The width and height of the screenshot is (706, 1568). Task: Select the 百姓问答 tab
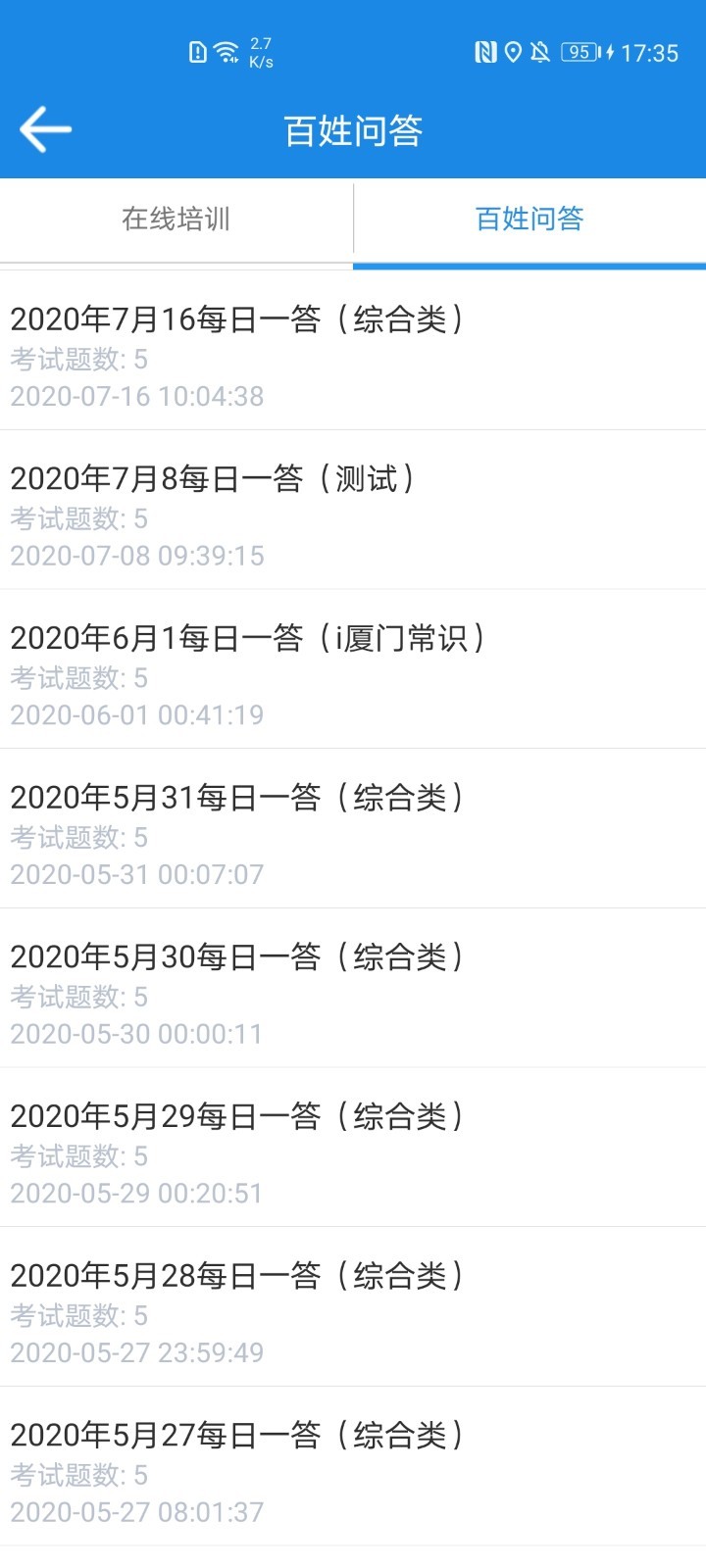pyautogui.click(x=529, y=219)
